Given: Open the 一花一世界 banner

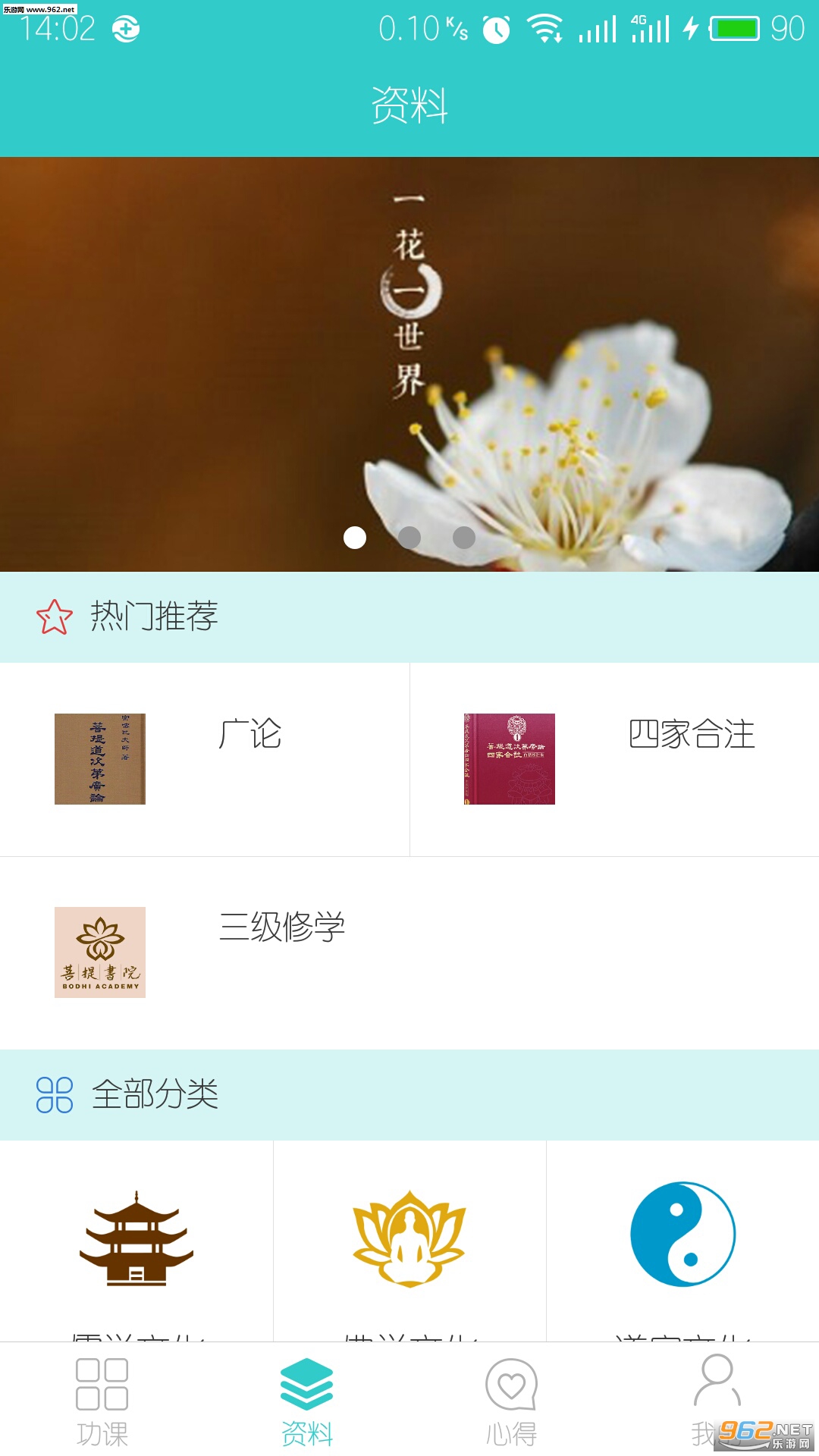Looking at the screenshot, I should [409, 341].
